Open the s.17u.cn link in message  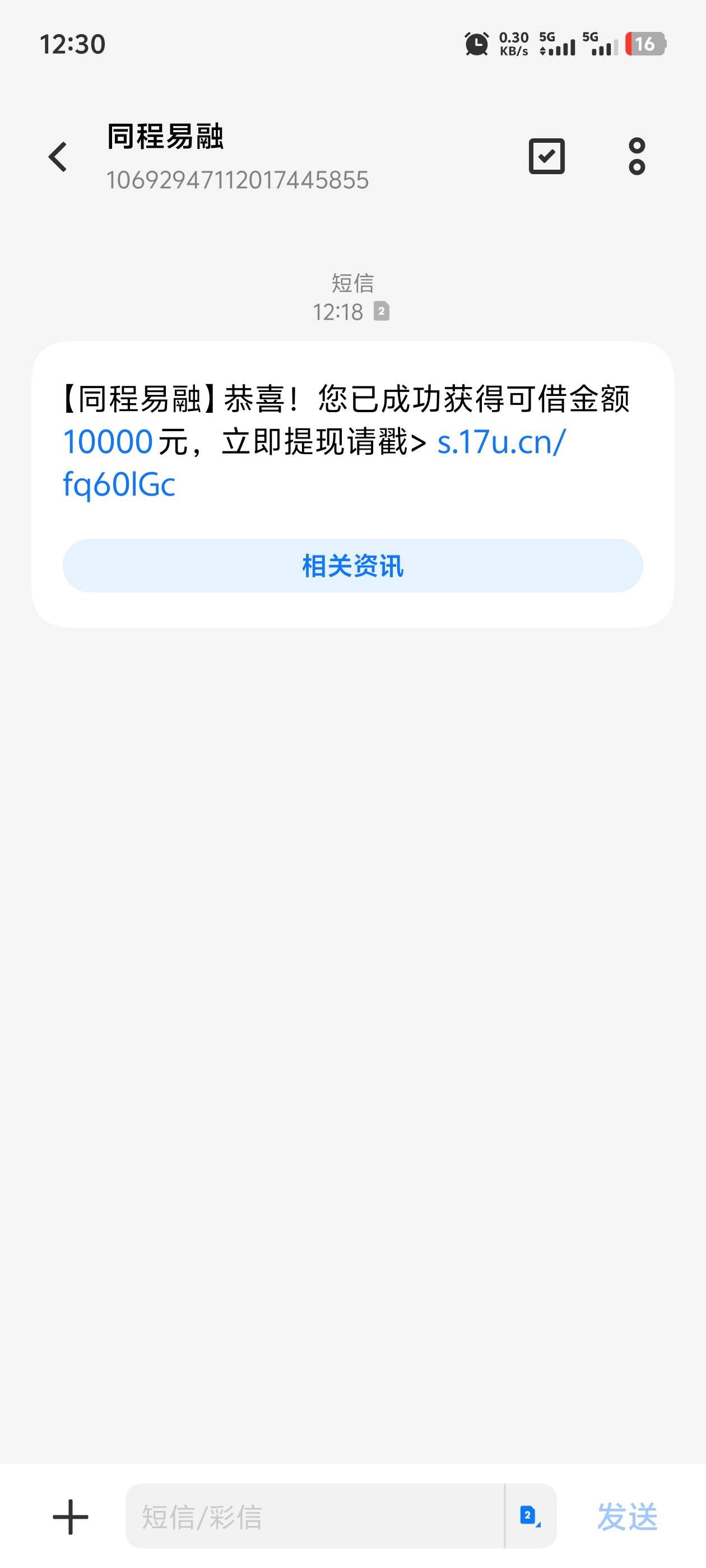click(x=314, y=463)
